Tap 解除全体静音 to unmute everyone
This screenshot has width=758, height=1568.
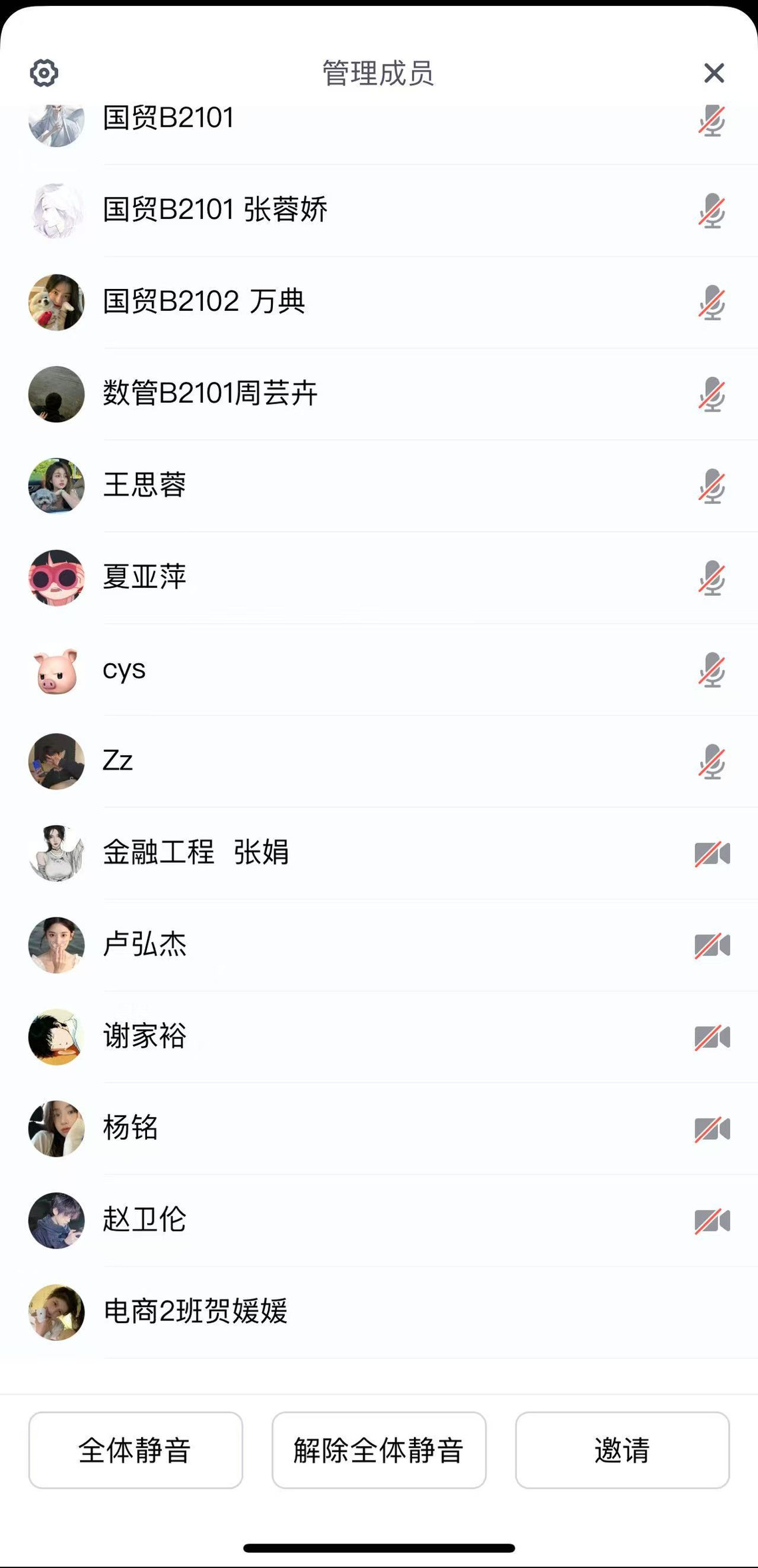(379, 1449)
